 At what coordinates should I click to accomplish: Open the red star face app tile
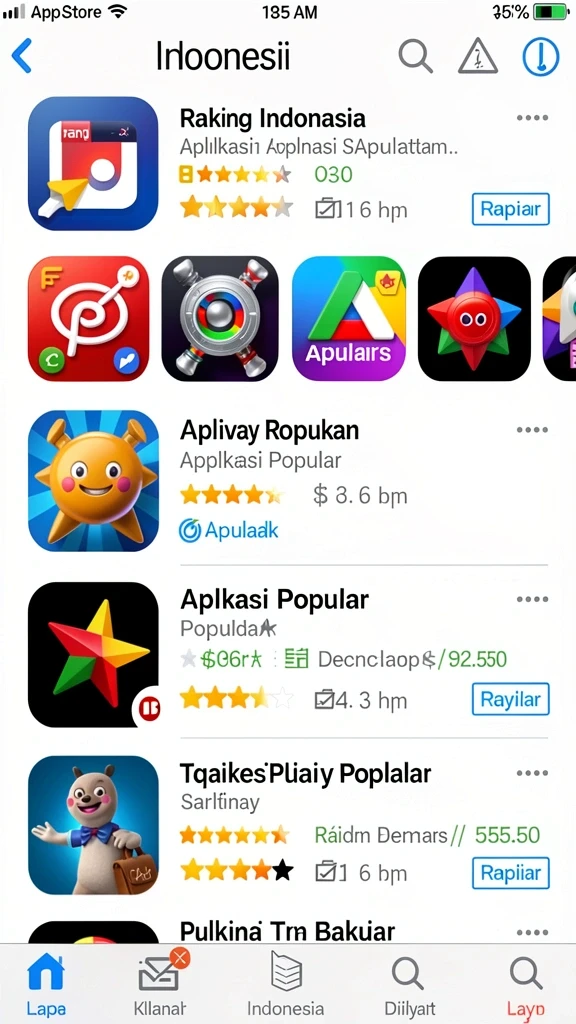tap(474, 318)
